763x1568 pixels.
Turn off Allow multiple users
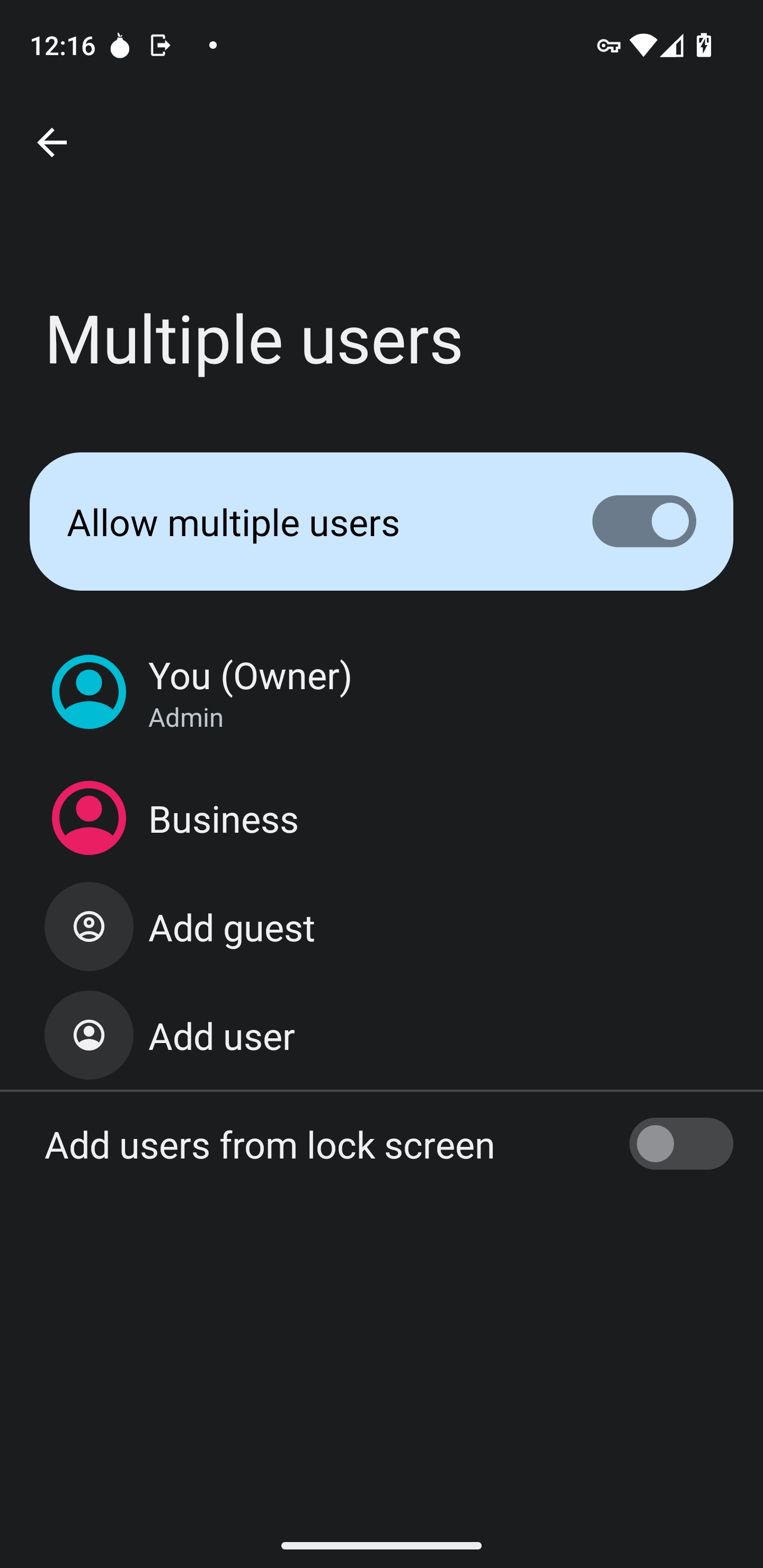click(x=644, y=521)
